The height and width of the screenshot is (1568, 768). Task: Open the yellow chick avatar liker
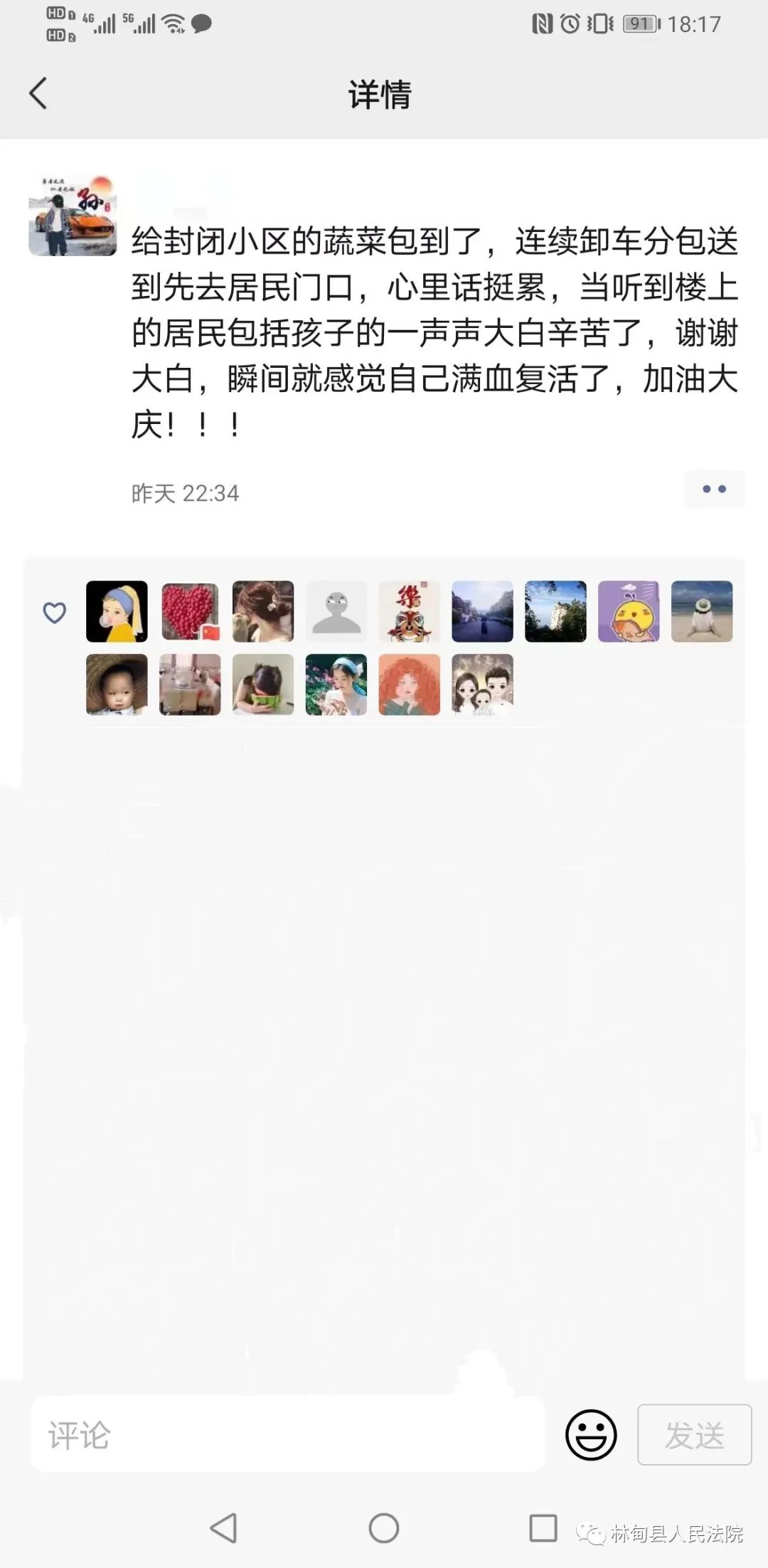click(629, 612)
